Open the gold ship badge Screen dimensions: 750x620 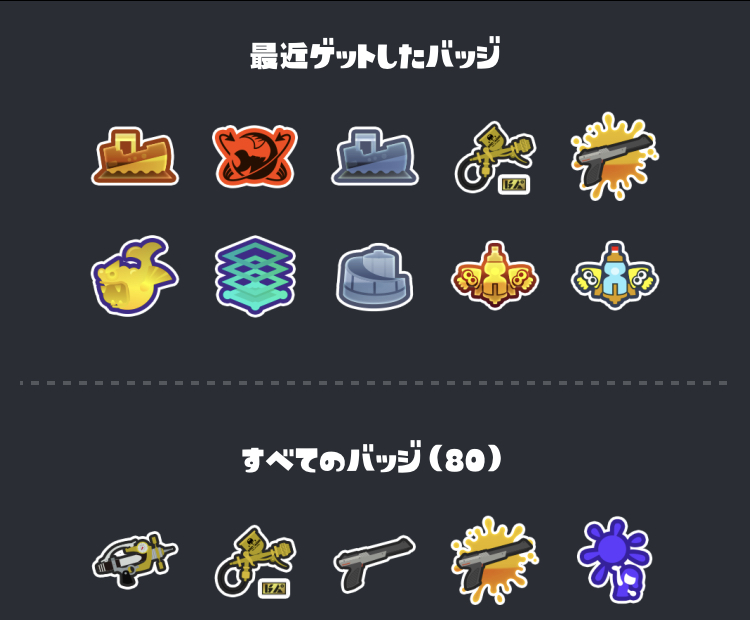click(x=135, y=158)
